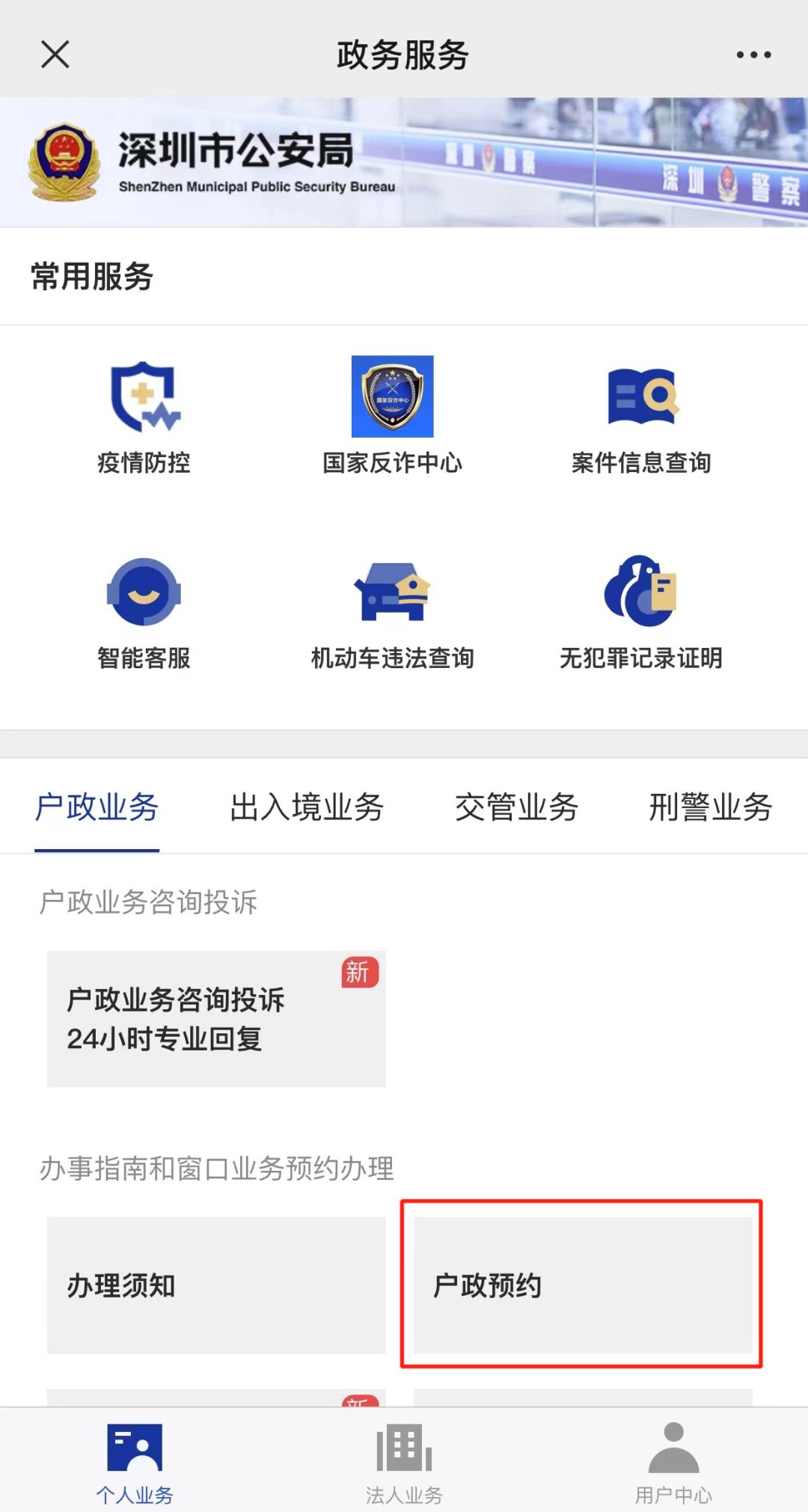This screenshot has width=808, height=1512.
Task: Open 案件信息查询 service
Action: click(x=641, y=415)
